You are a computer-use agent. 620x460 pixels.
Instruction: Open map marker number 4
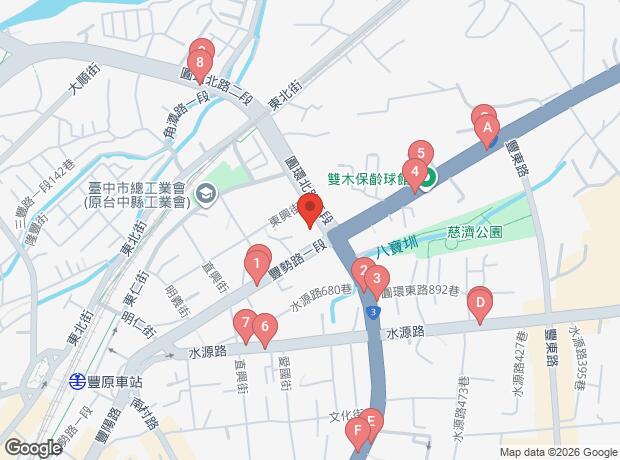tap(413, 171)
